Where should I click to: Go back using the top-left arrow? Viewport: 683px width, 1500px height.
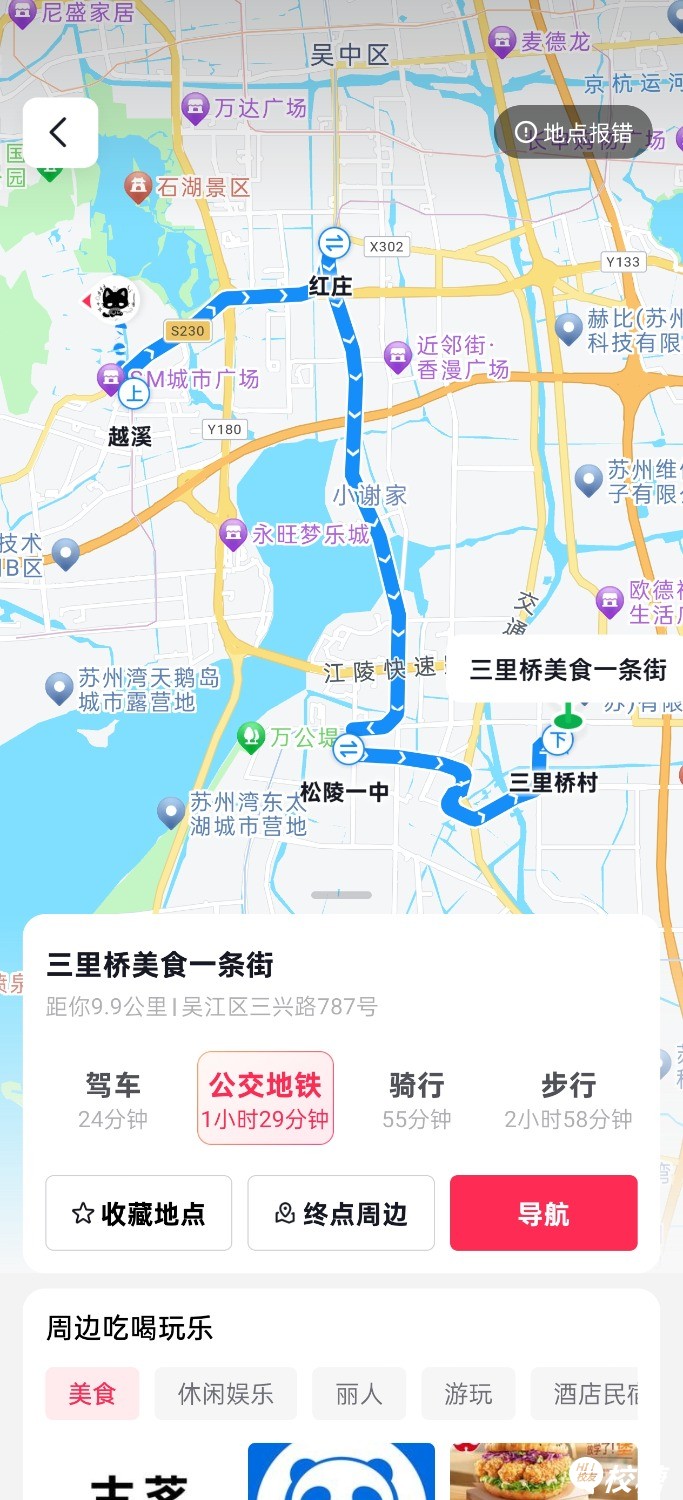pos(60,132)
